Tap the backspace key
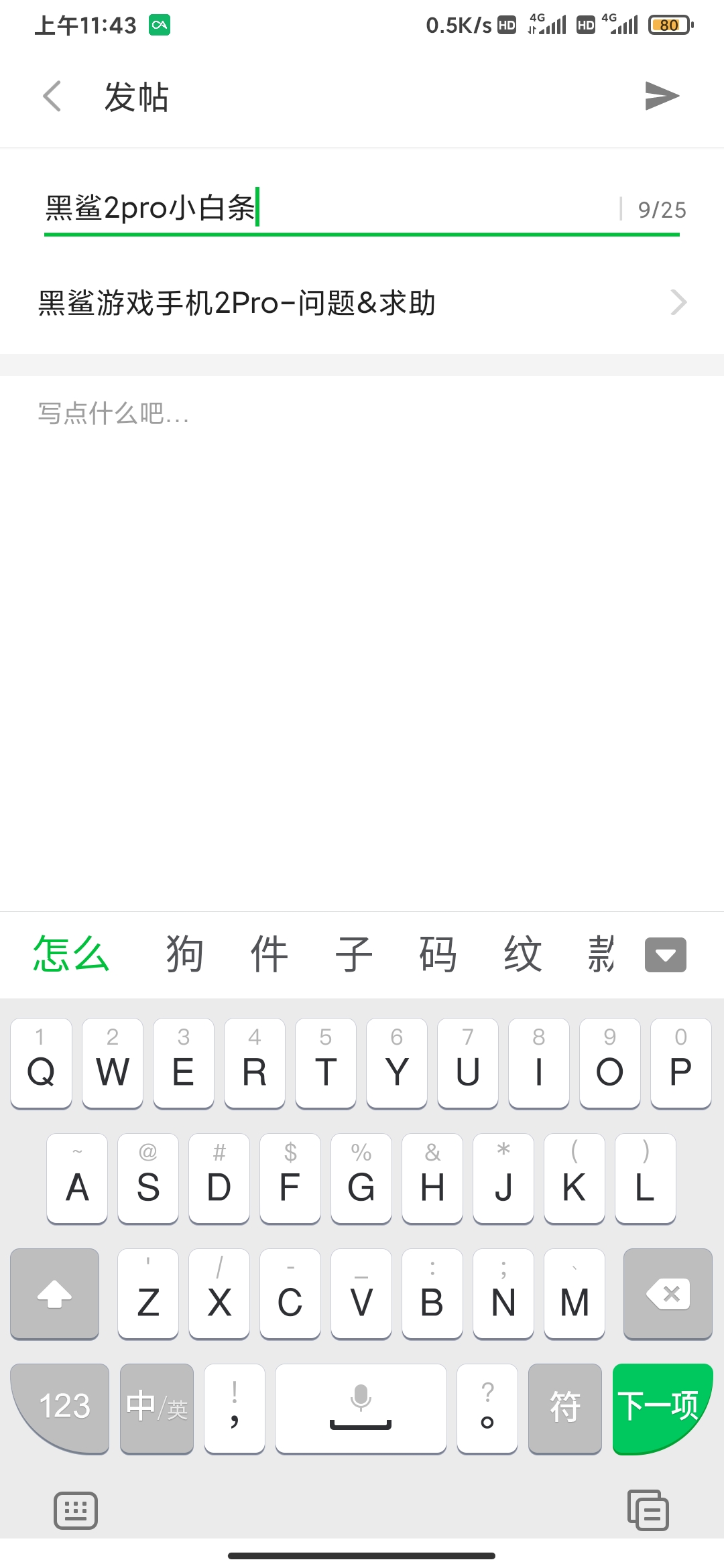 coord(668,1293)
